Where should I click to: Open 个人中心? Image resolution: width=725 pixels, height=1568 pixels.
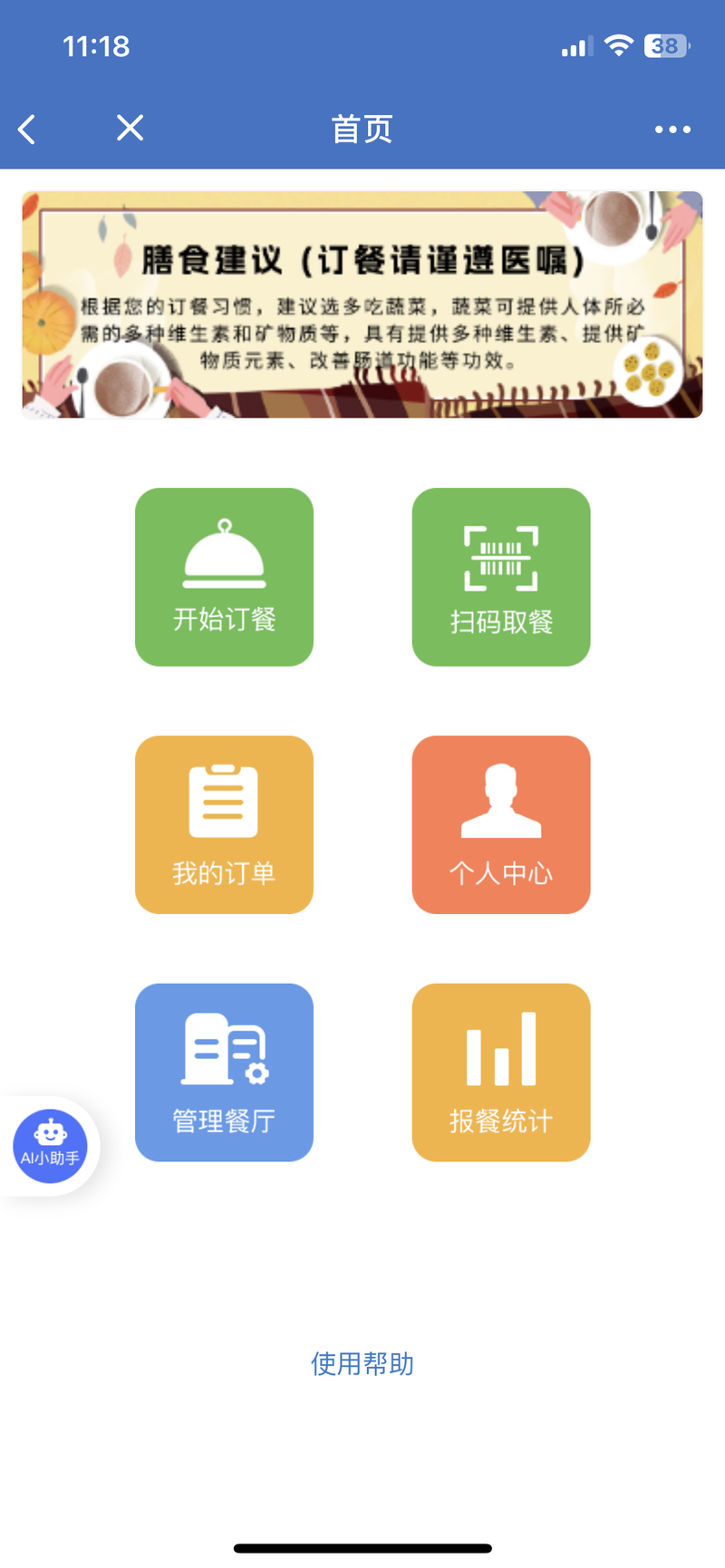501,824
